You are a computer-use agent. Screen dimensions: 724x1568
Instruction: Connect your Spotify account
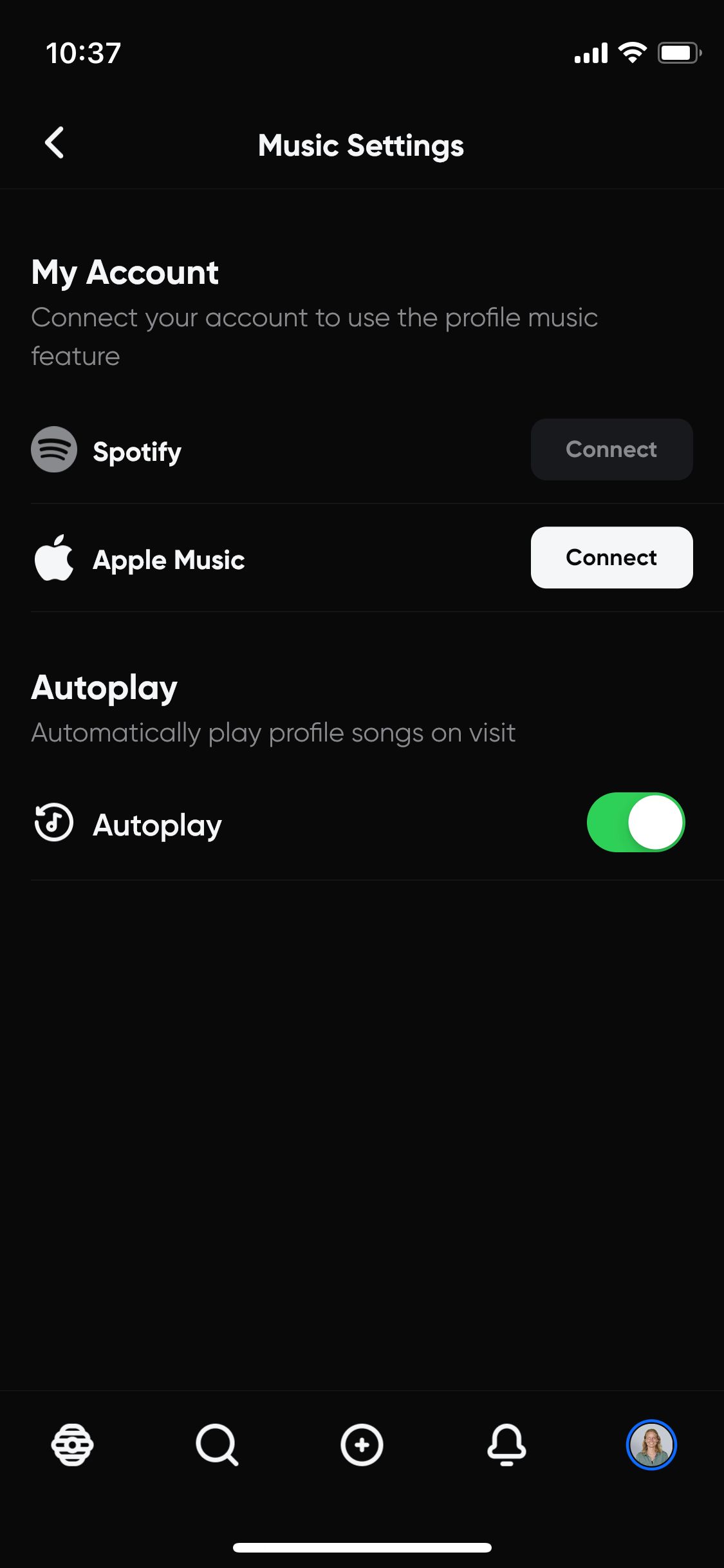[611, 449]
